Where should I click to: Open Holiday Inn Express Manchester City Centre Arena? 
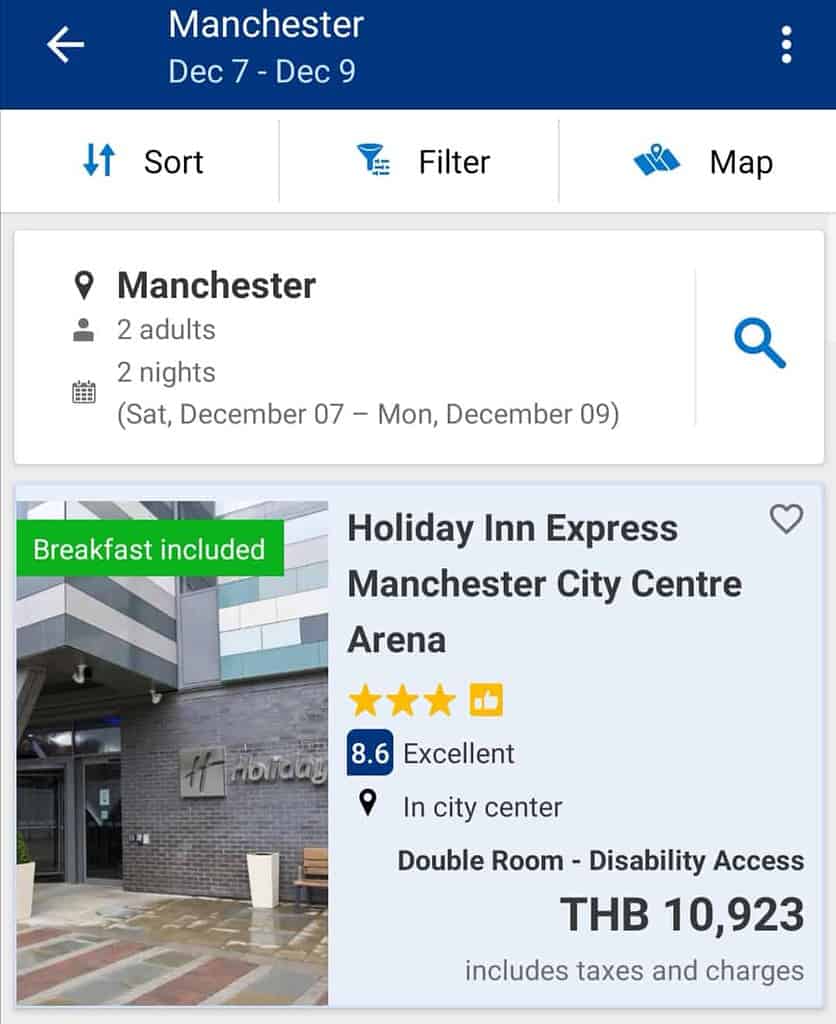click(x=544, y=583)
